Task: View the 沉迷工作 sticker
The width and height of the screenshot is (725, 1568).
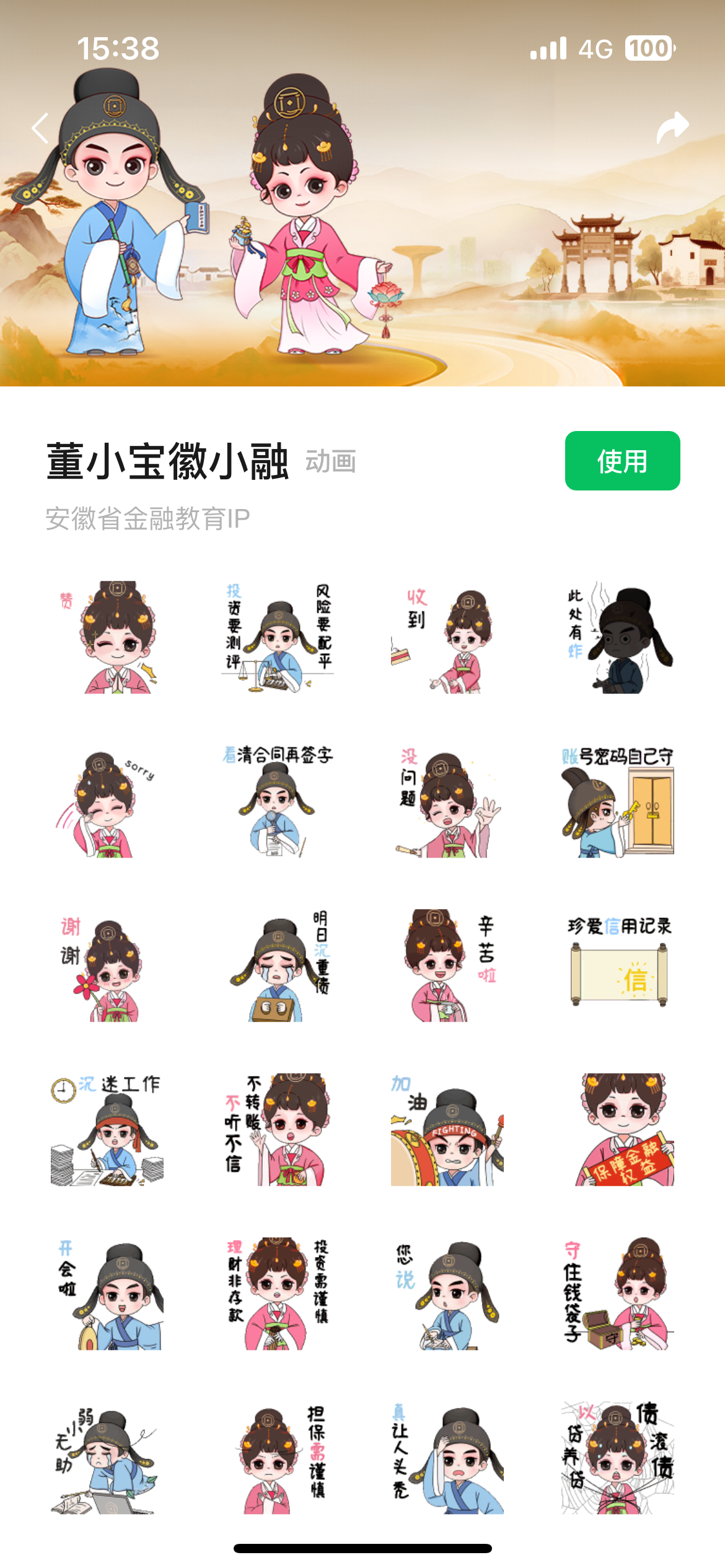Action: (108, 1130)
